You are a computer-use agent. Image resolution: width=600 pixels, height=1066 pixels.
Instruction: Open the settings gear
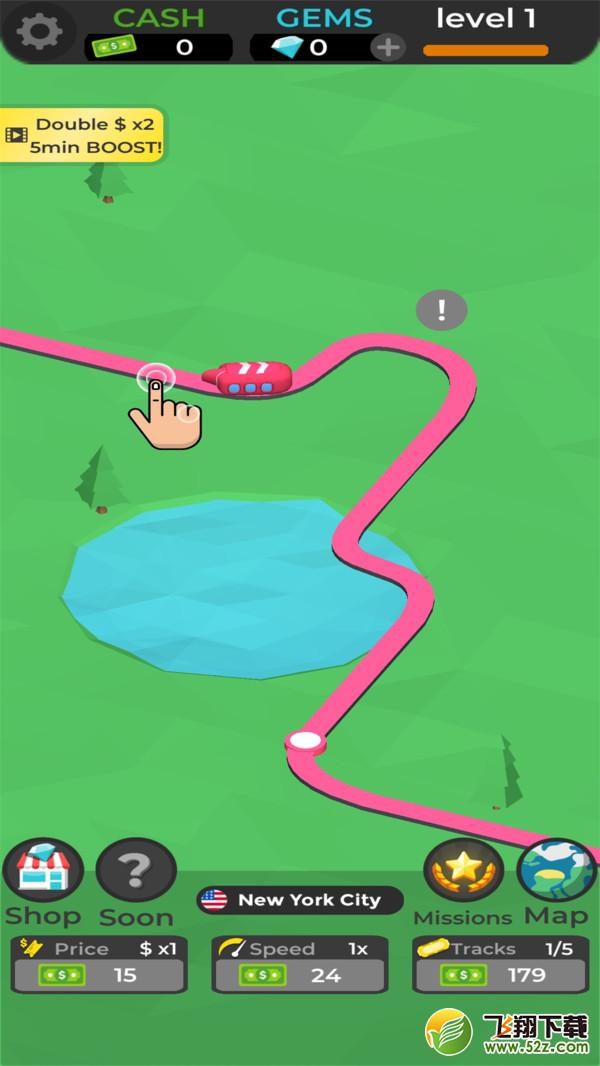(x=39, y=31)
